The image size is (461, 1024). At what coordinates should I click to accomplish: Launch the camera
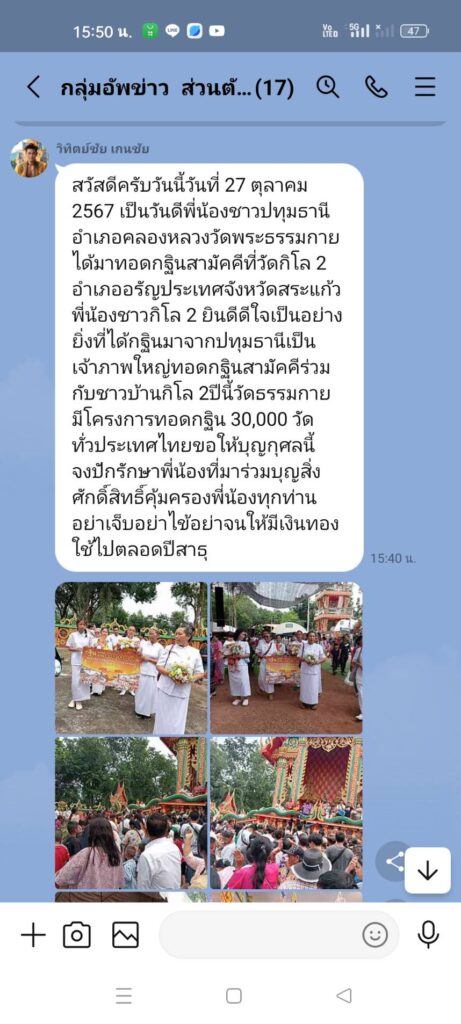pyautogui.click(x=77, y=935)
